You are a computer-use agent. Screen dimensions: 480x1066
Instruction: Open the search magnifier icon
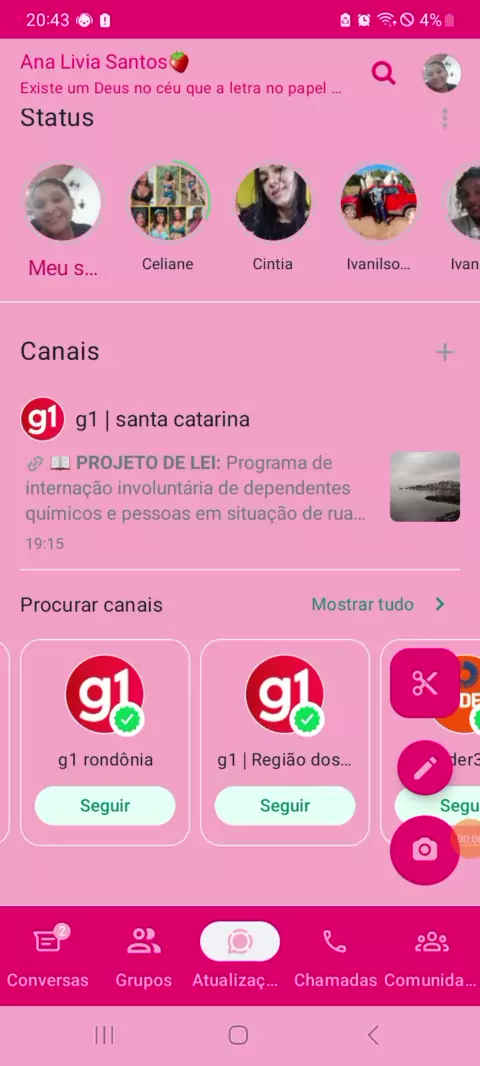tap(383, 72)
